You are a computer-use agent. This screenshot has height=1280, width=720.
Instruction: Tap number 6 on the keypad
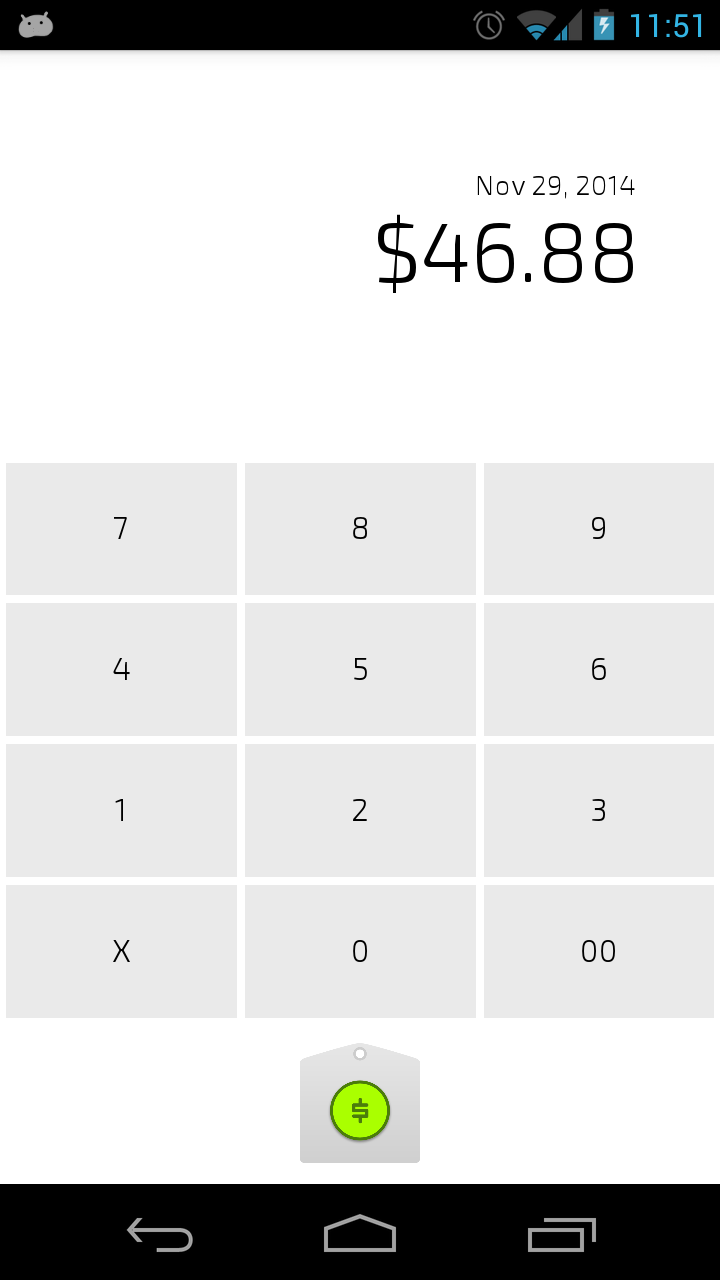[x=598, y=669]
